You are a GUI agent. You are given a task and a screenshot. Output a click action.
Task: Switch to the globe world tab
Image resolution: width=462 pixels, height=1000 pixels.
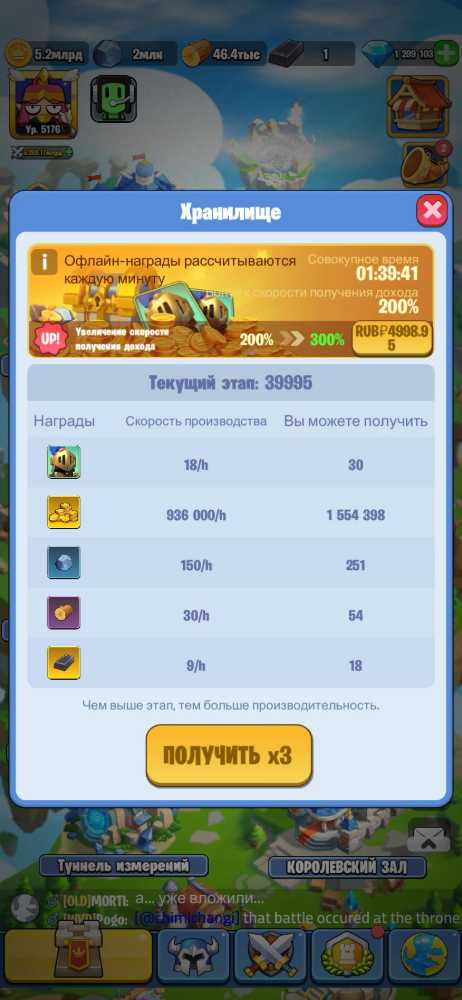(424, 957)
